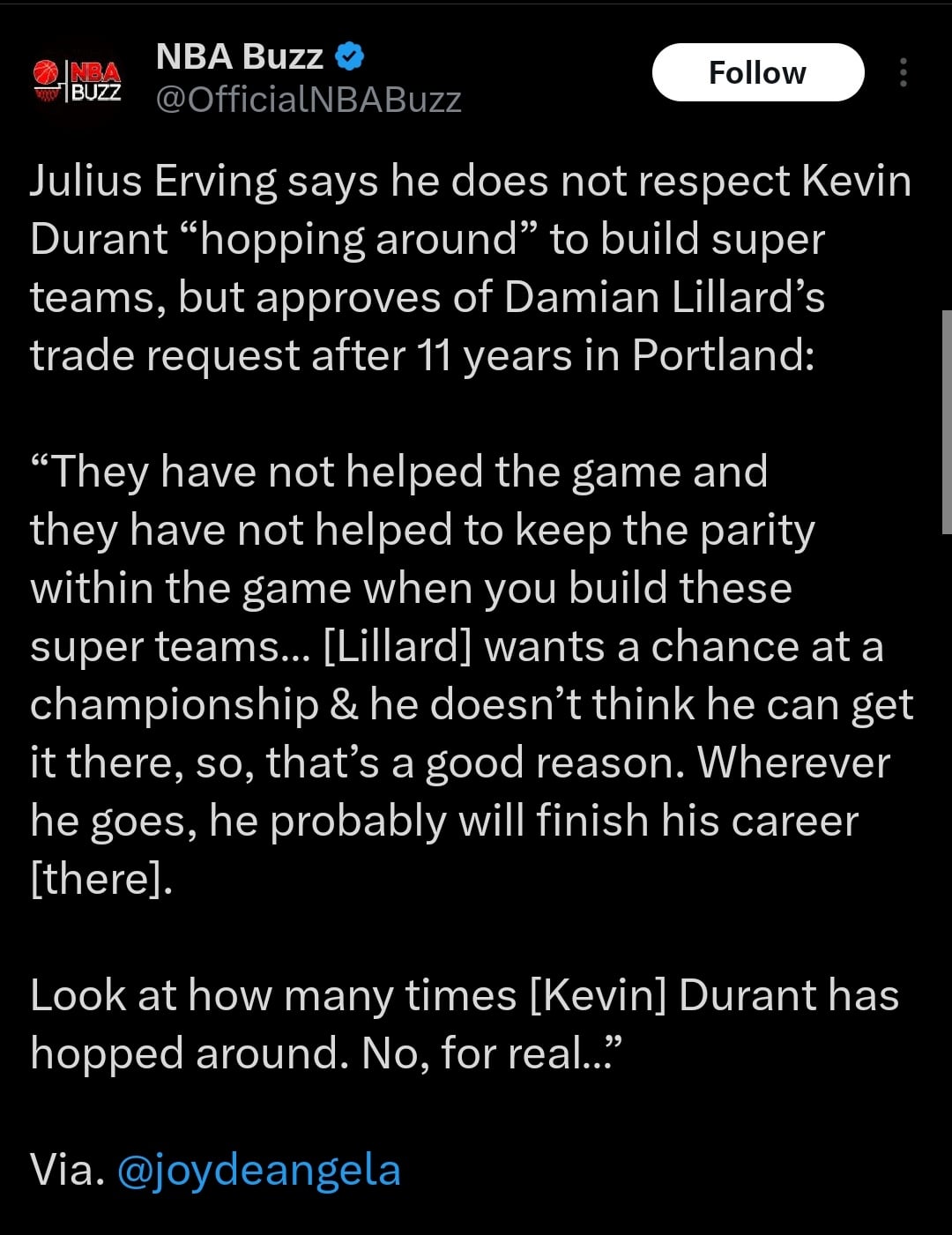Tap the @OfficialNBABuzz handle
The width and height of the screenshot is (952, 1235).
point(309,100)
